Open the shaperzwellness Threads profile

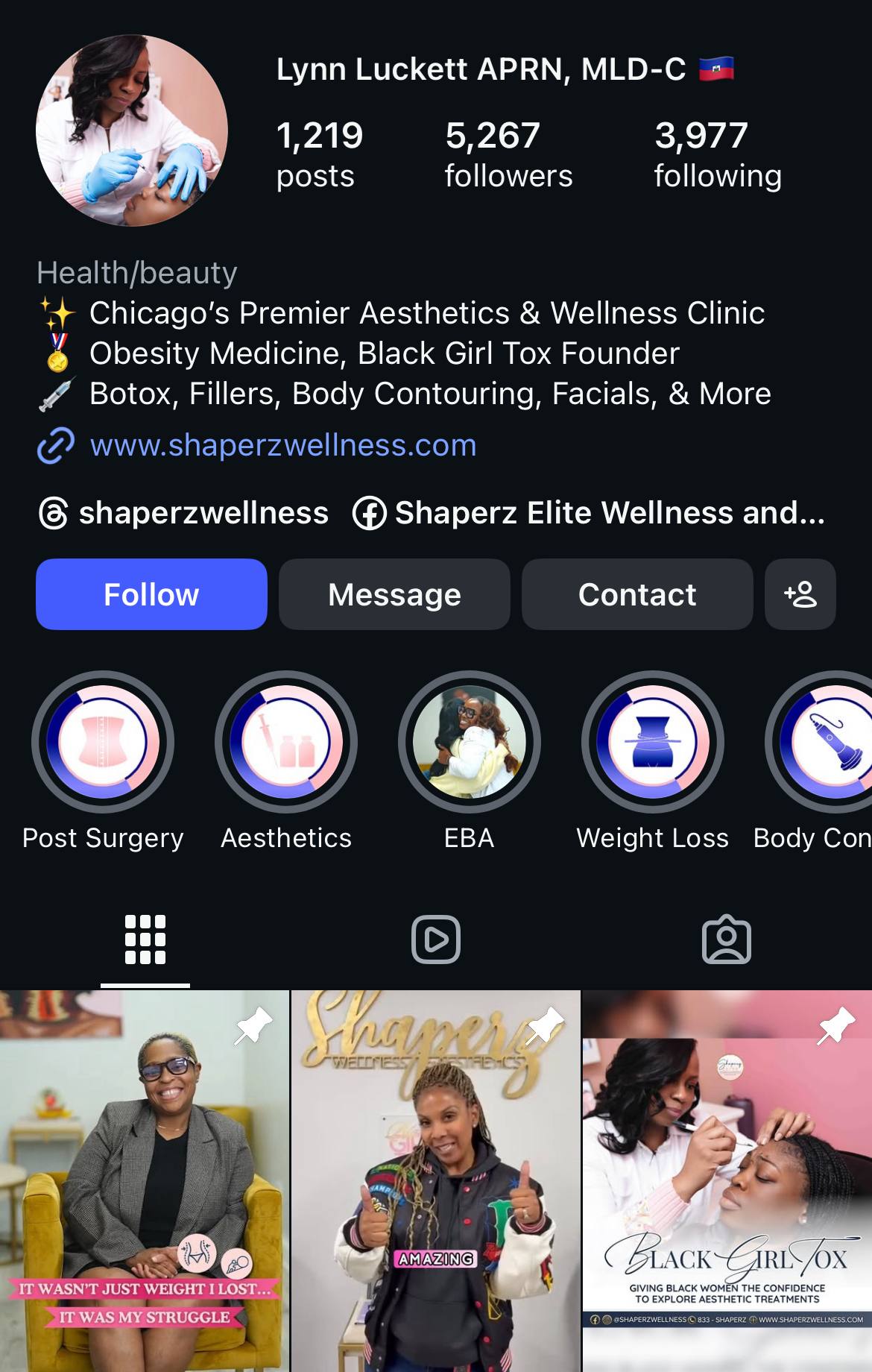(x=184, y=513)
